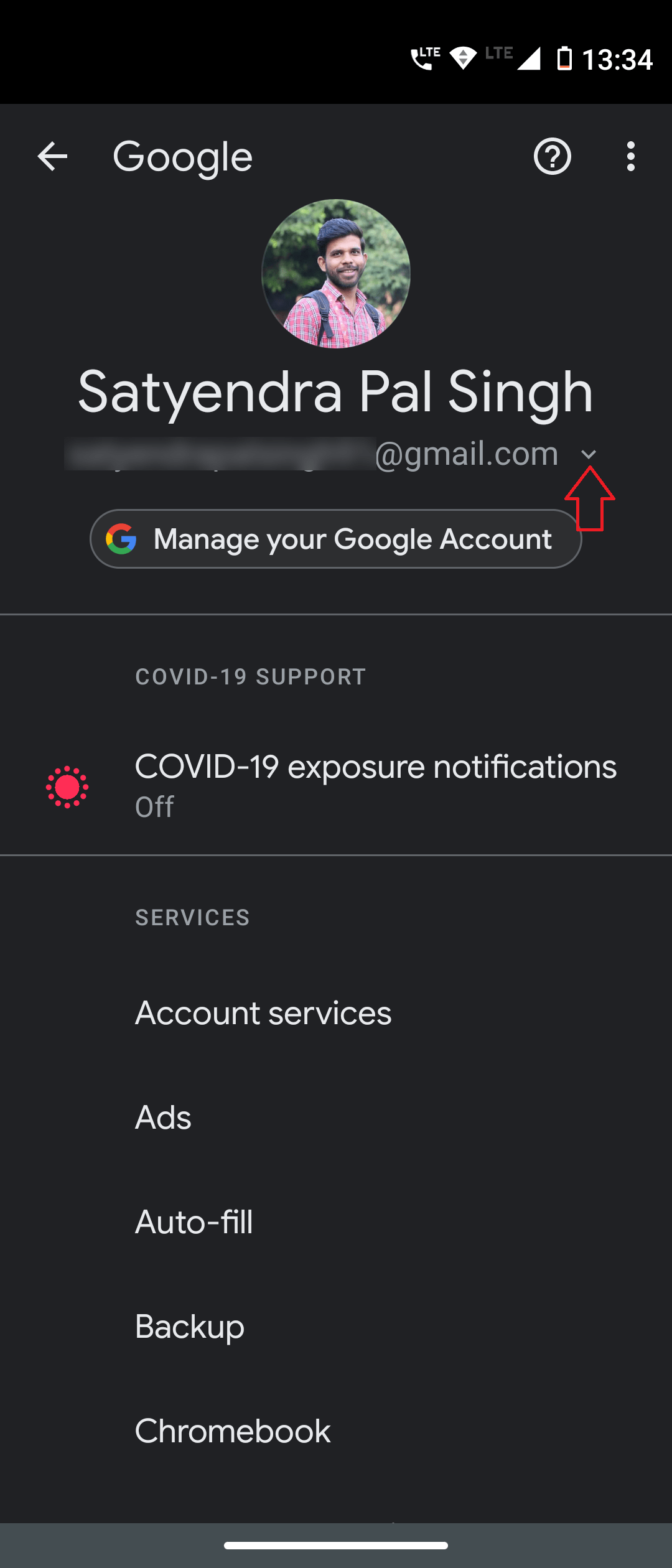This screenshot has height=1568, width=672.
Task: Open Account services
Action: tap(263, 1013)
